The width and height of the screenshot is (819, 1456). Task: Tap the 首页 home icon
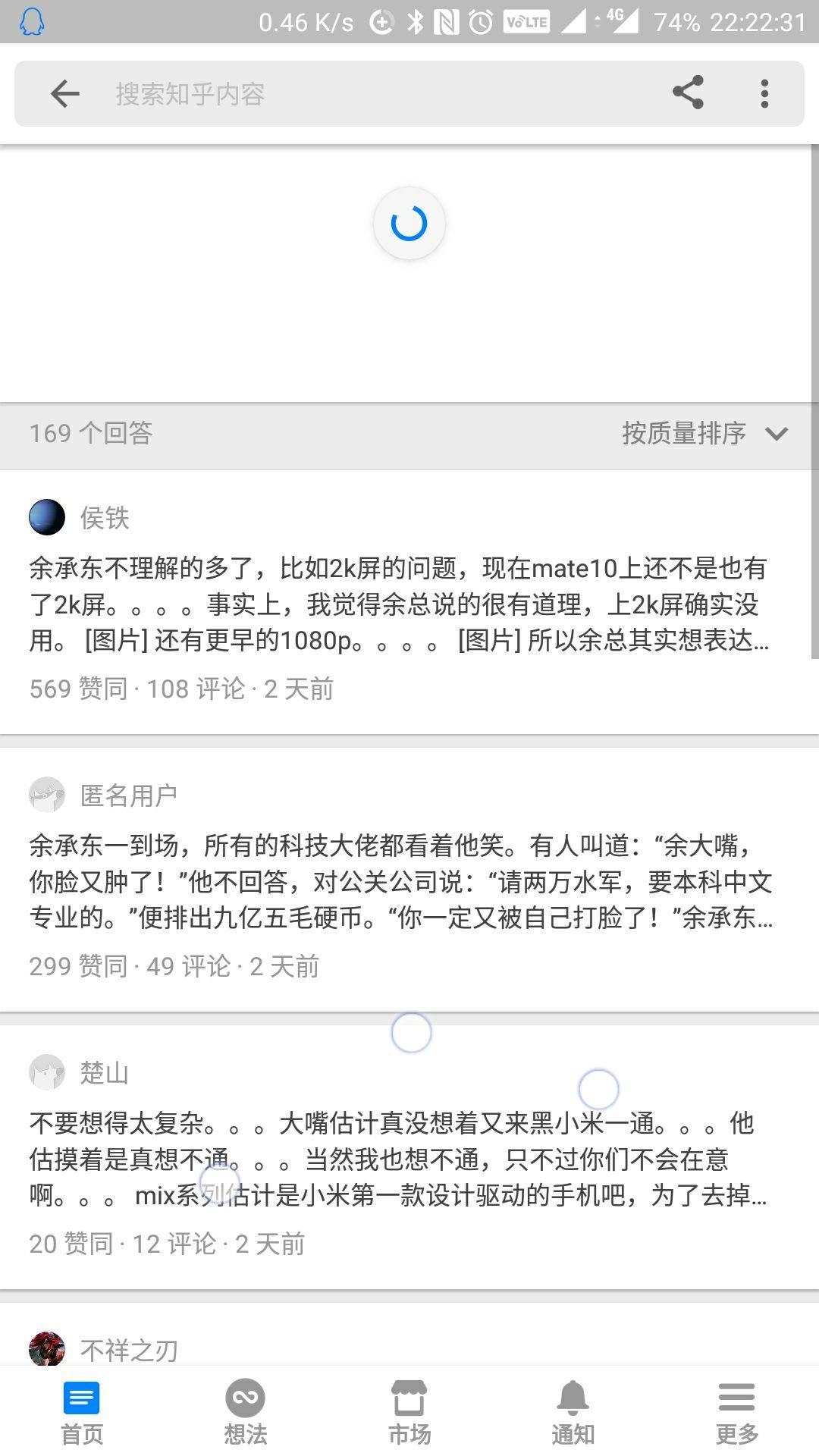81,1398
